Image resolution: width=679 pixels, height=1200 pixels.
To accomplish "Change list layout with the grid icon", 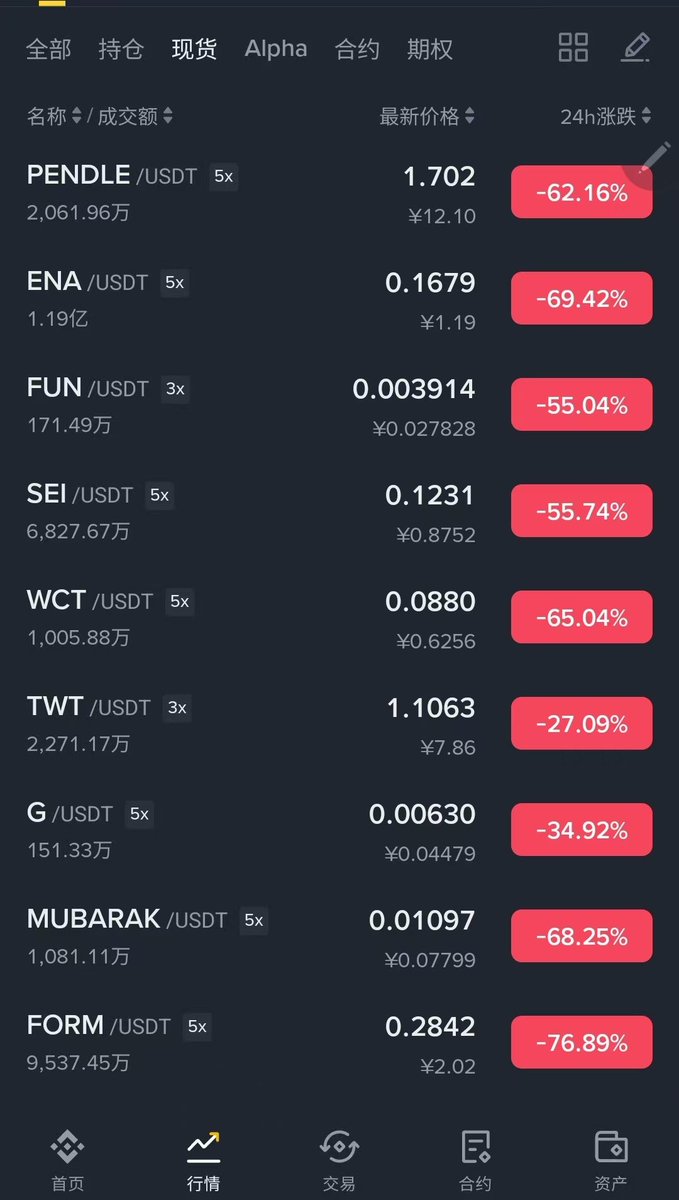I will click(573, 47).
